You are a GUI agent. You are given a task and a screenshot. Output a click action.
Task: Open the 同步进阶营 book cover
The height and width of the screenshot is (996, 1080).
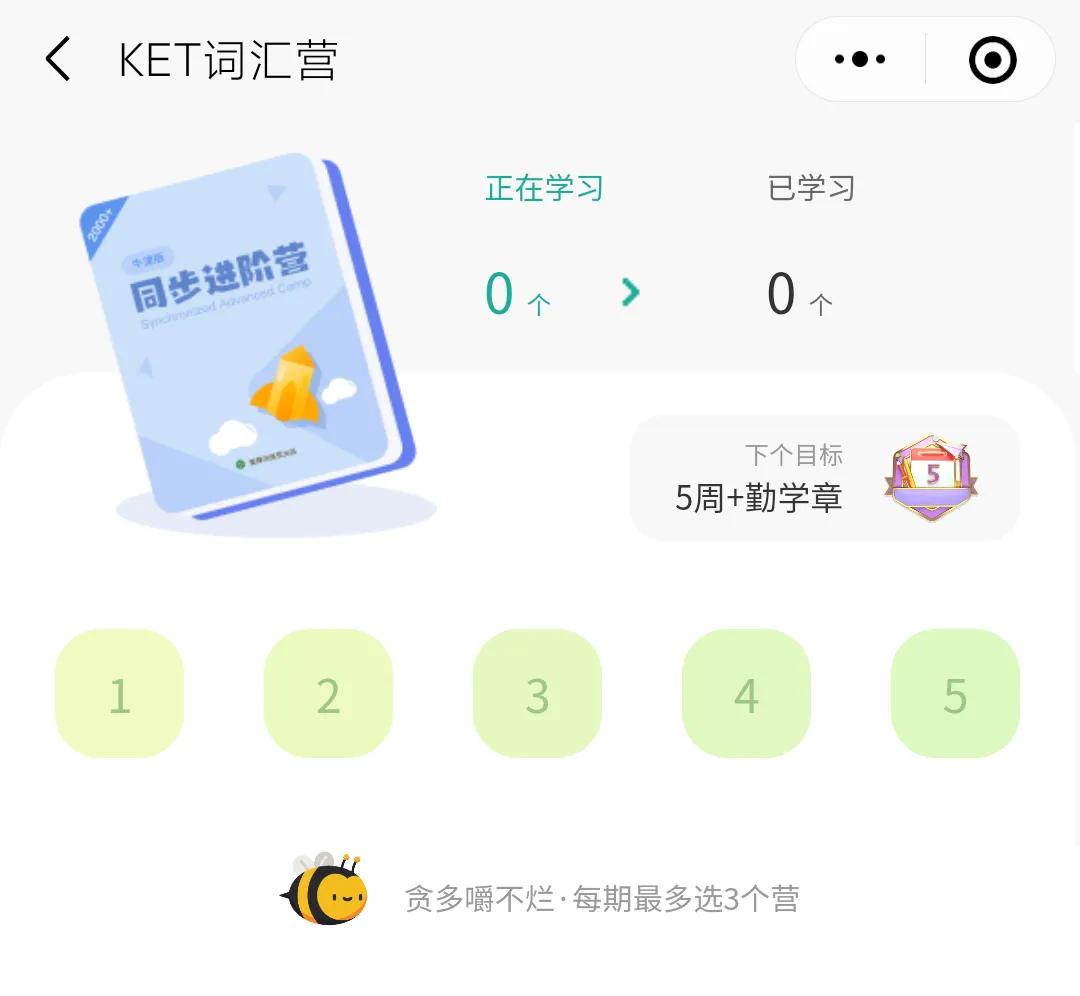point(250,335)
